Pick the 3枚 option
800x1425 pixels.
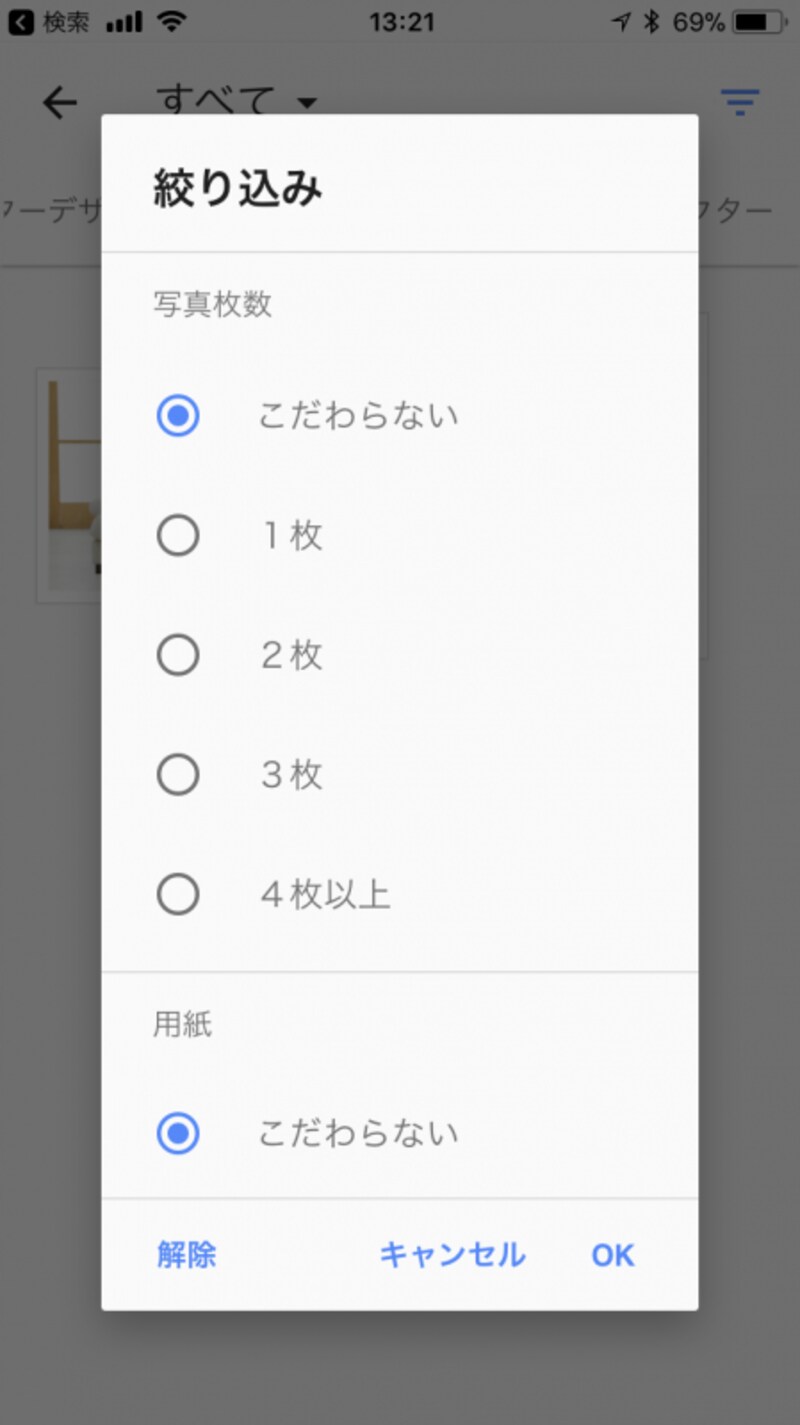(x=178, y=775)
